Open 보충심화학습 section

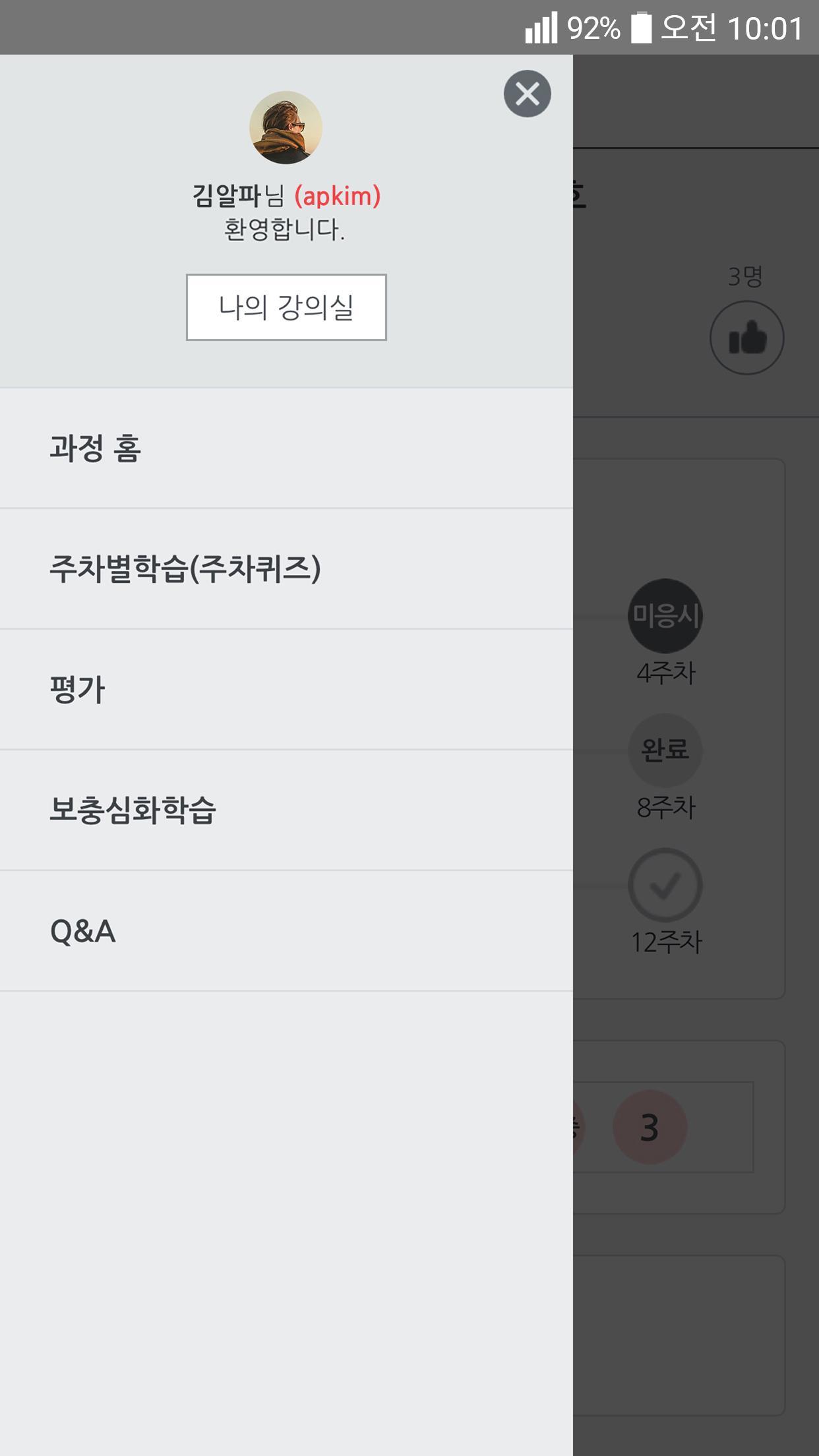(286, 810)
